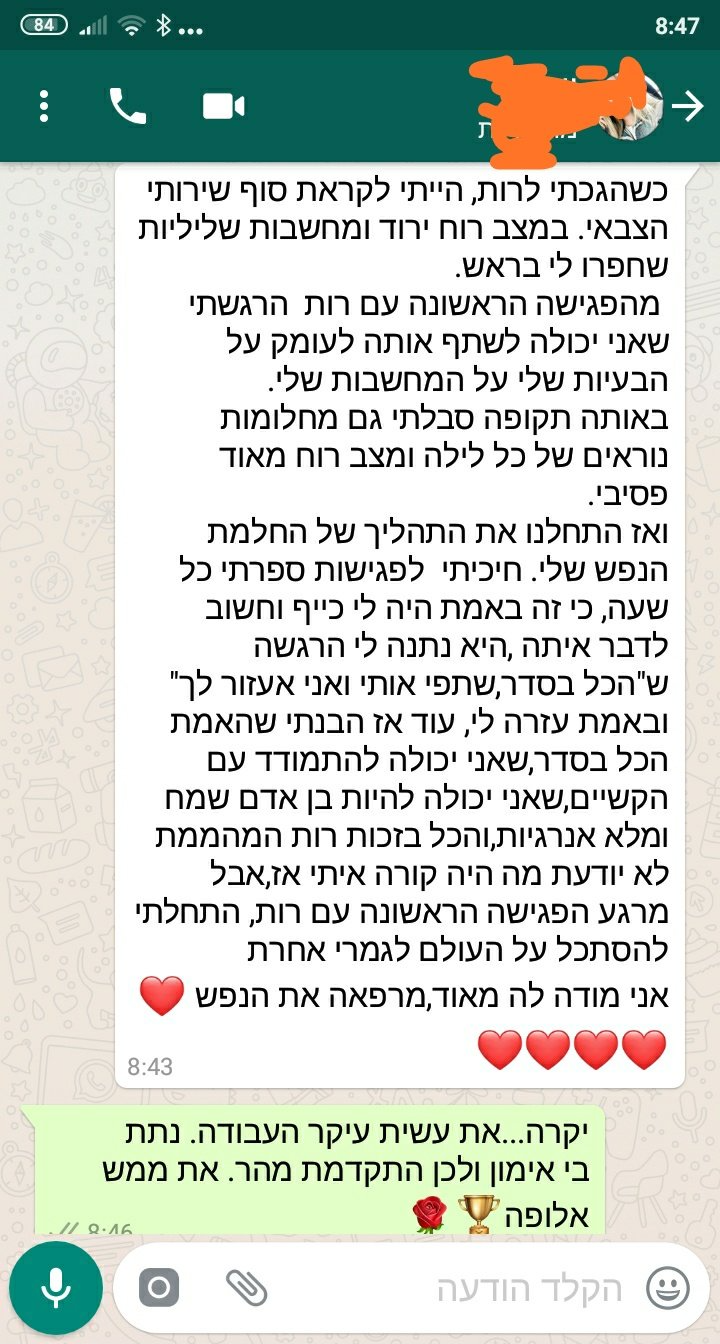Open the three-dot overflow menu

(x=44, y=106)
